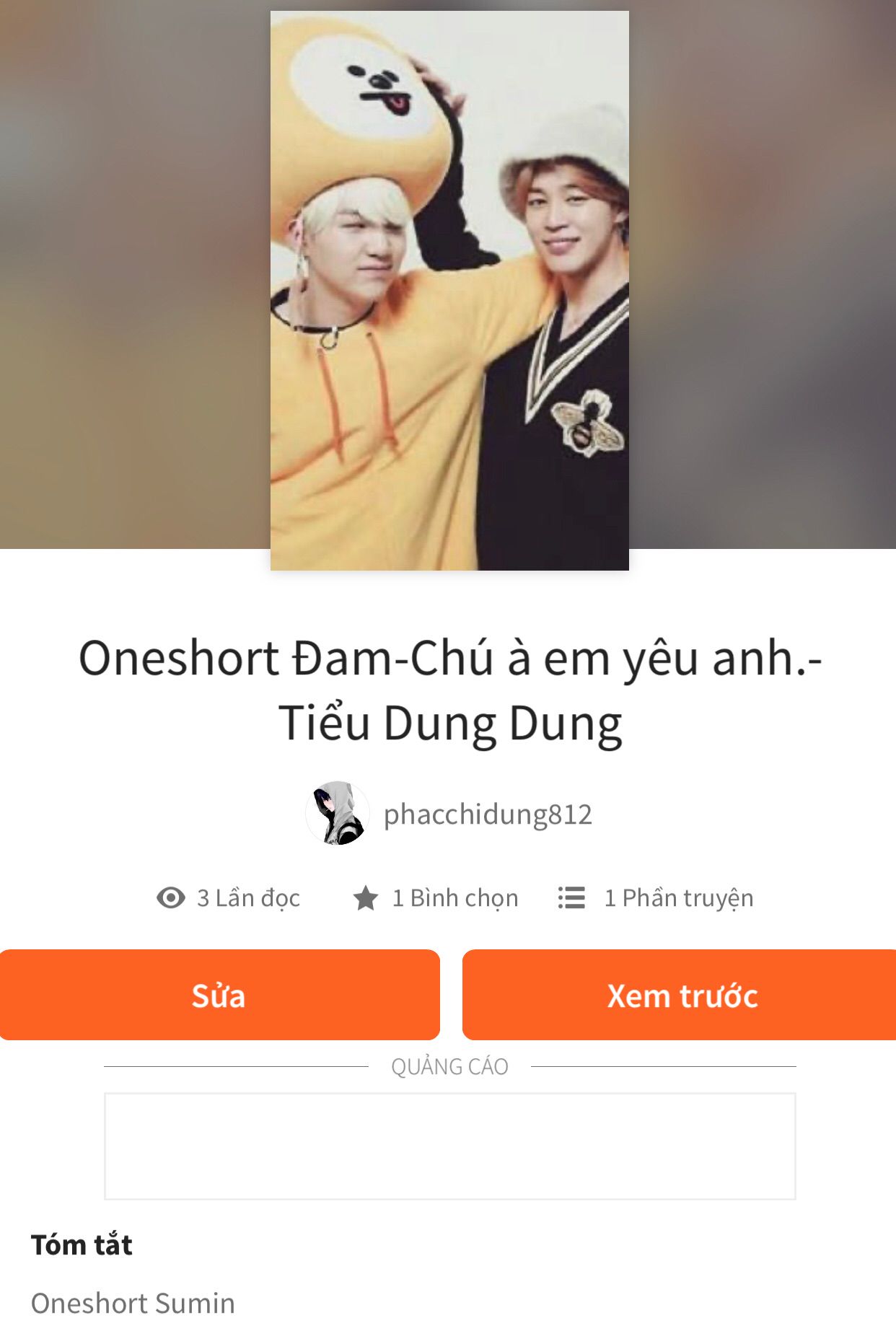Open author profile phacchidung812
This screenshot has width=896, height=1336.
pos(487,814)
